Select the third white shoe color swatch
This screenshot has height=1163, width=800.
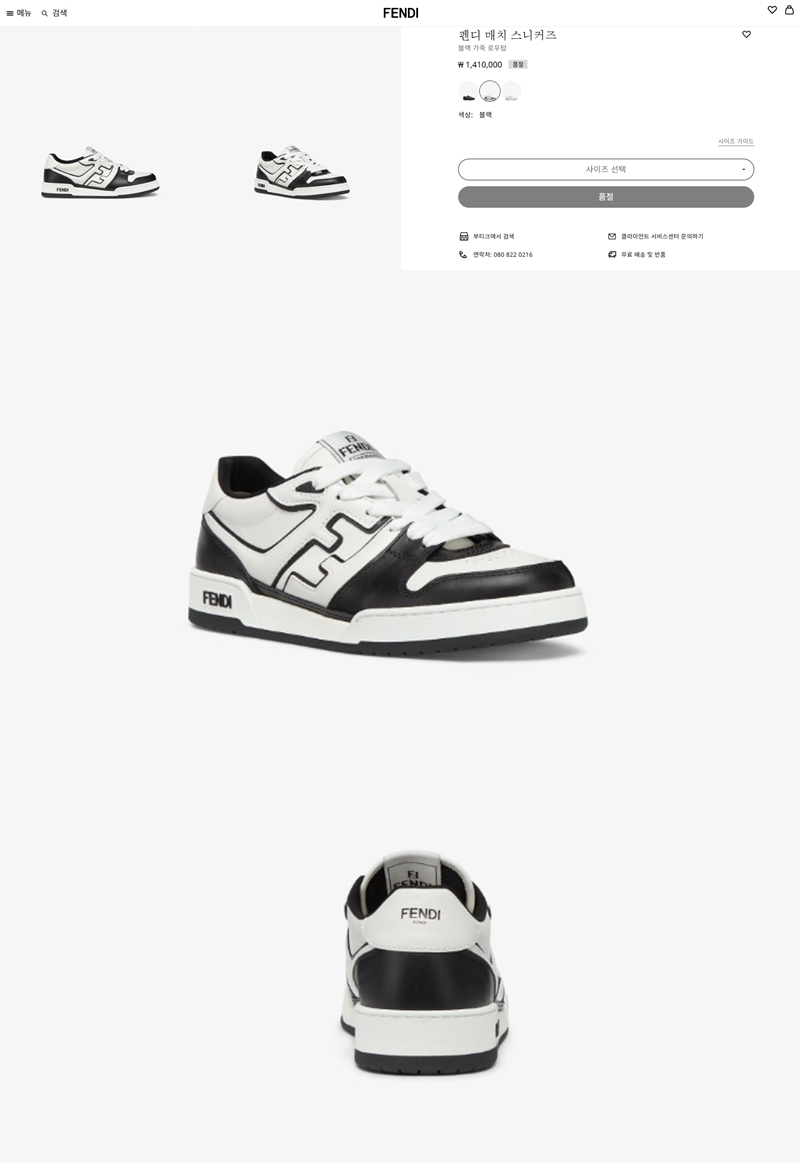pos(511,92)
